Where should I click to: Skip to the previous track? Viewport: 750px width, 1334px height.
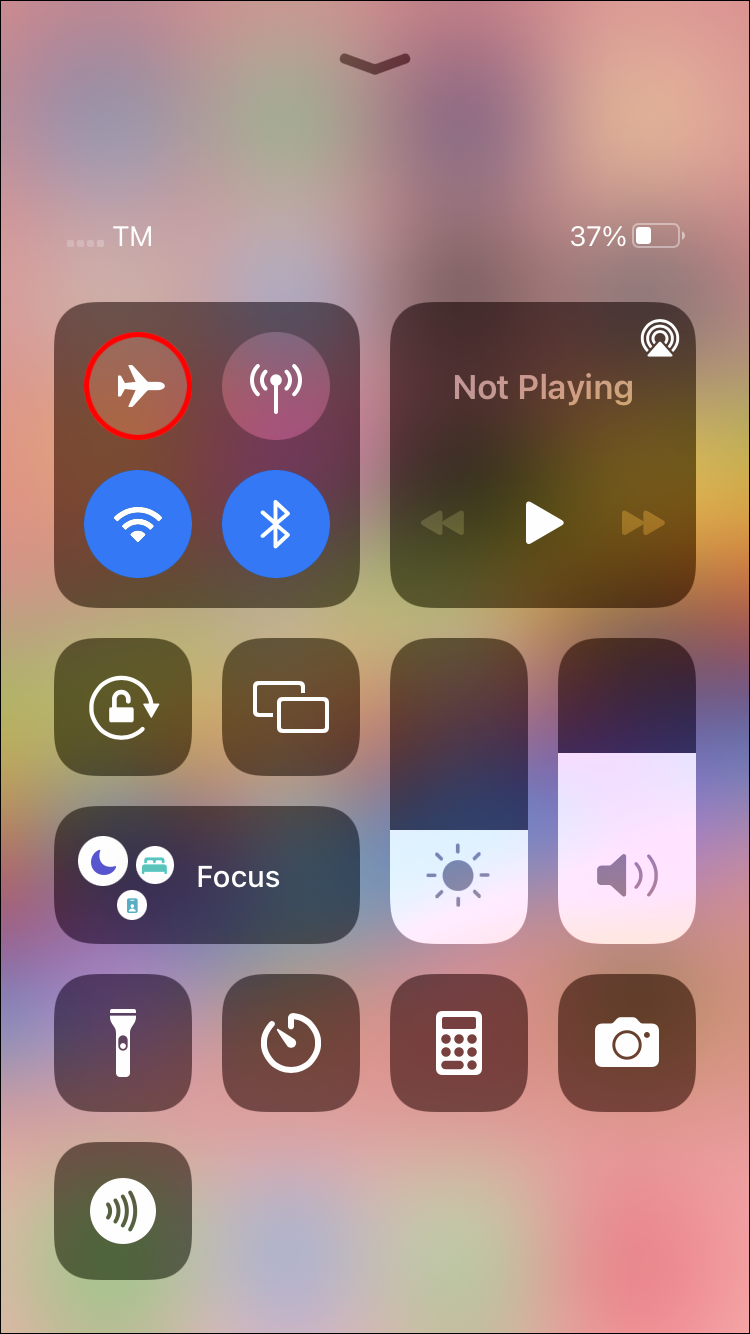[x=442, y=522]
